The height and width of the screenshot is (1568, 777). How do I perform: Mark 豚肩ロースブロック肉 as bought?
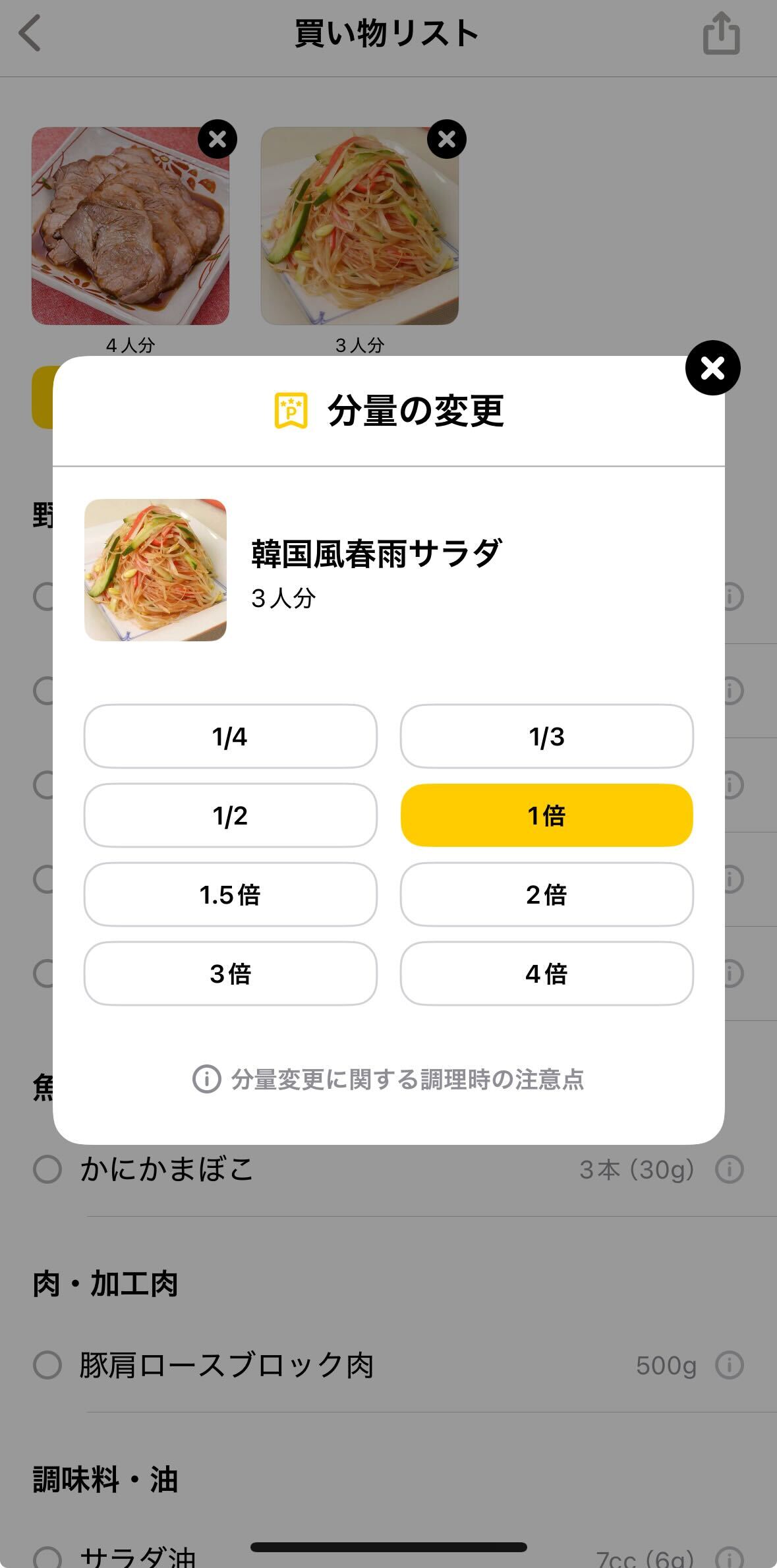coord(47,1365)
